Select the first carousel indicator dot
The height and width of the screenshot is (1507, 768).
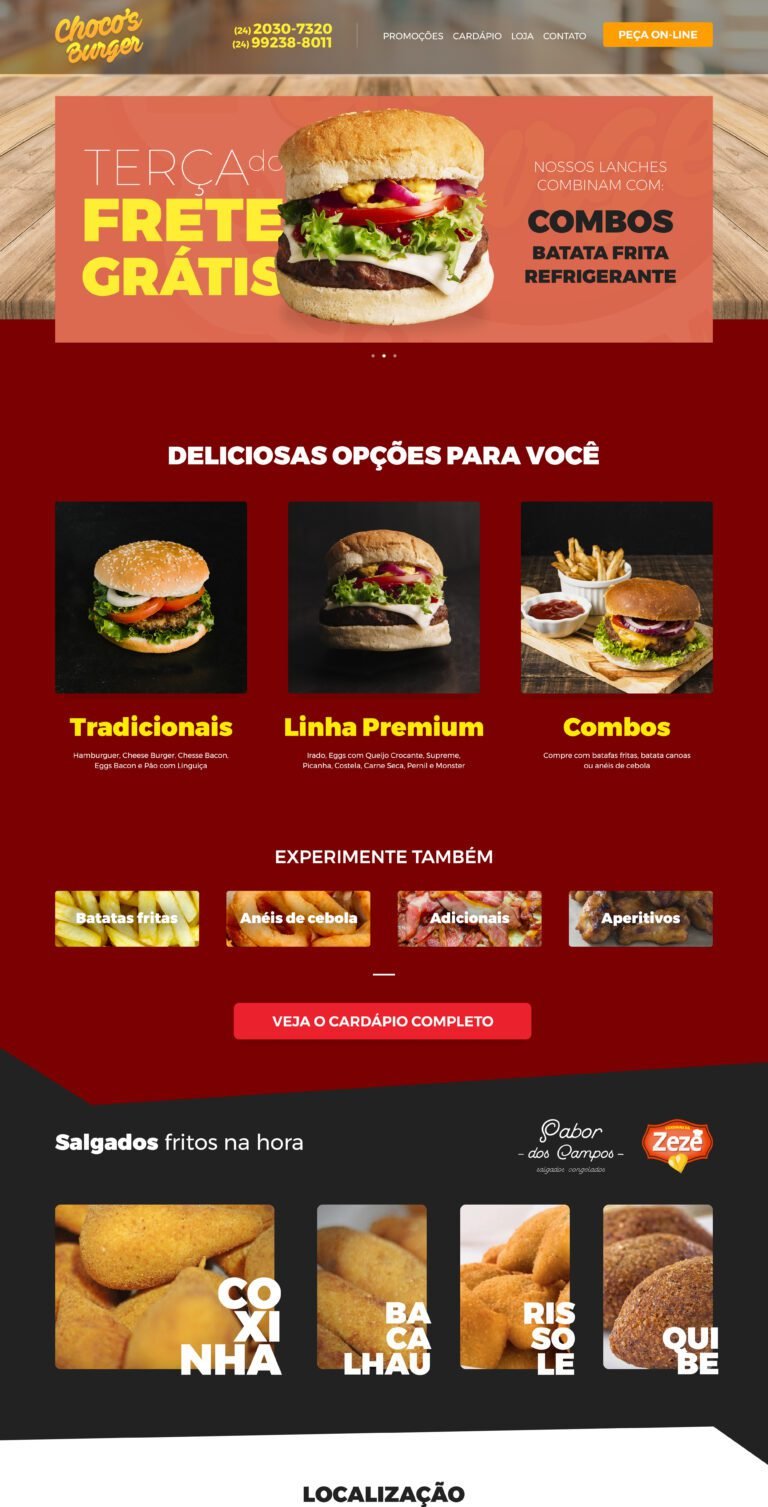[x=371, y=356]
